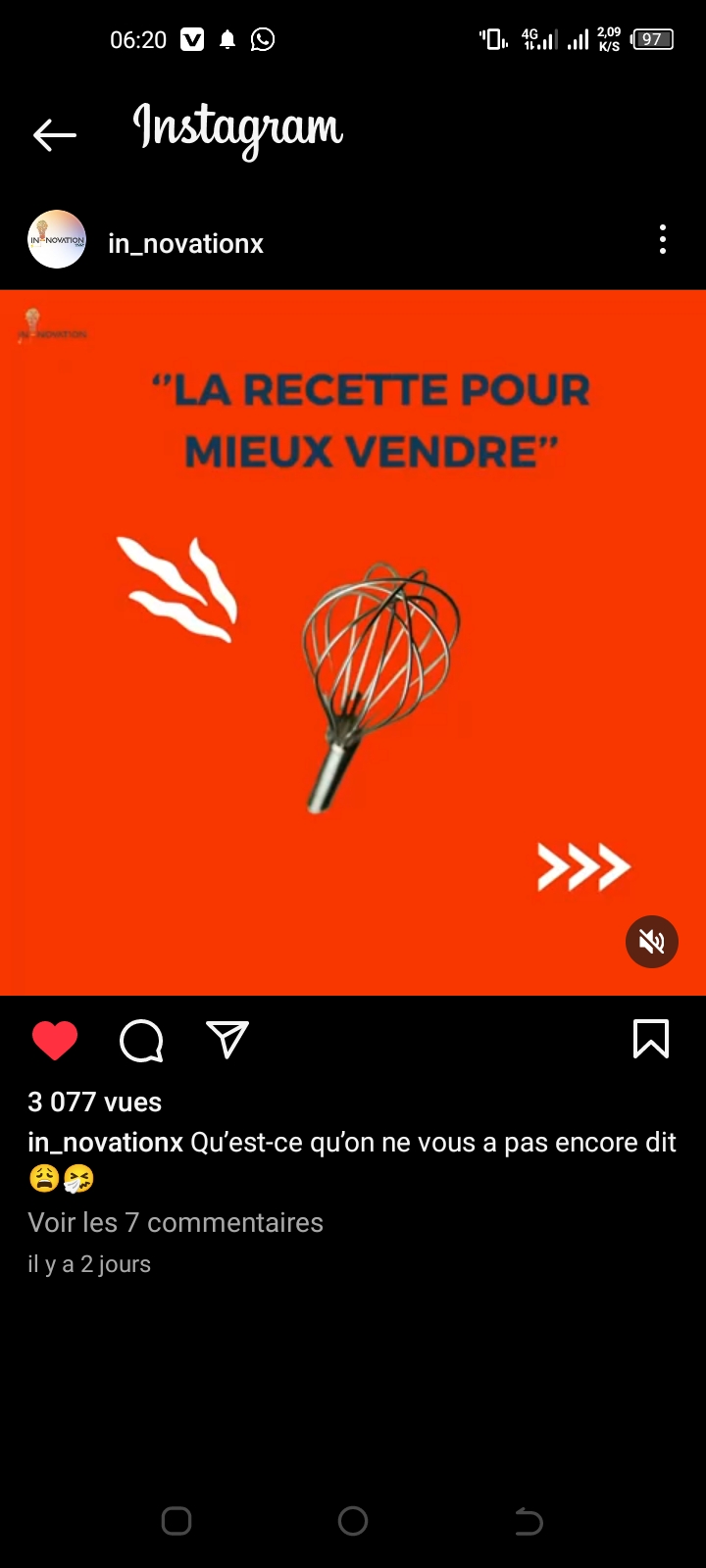Share the post via paper plane icon
This screenshot has width=706, height=1568.
(x=227, y=1040)
